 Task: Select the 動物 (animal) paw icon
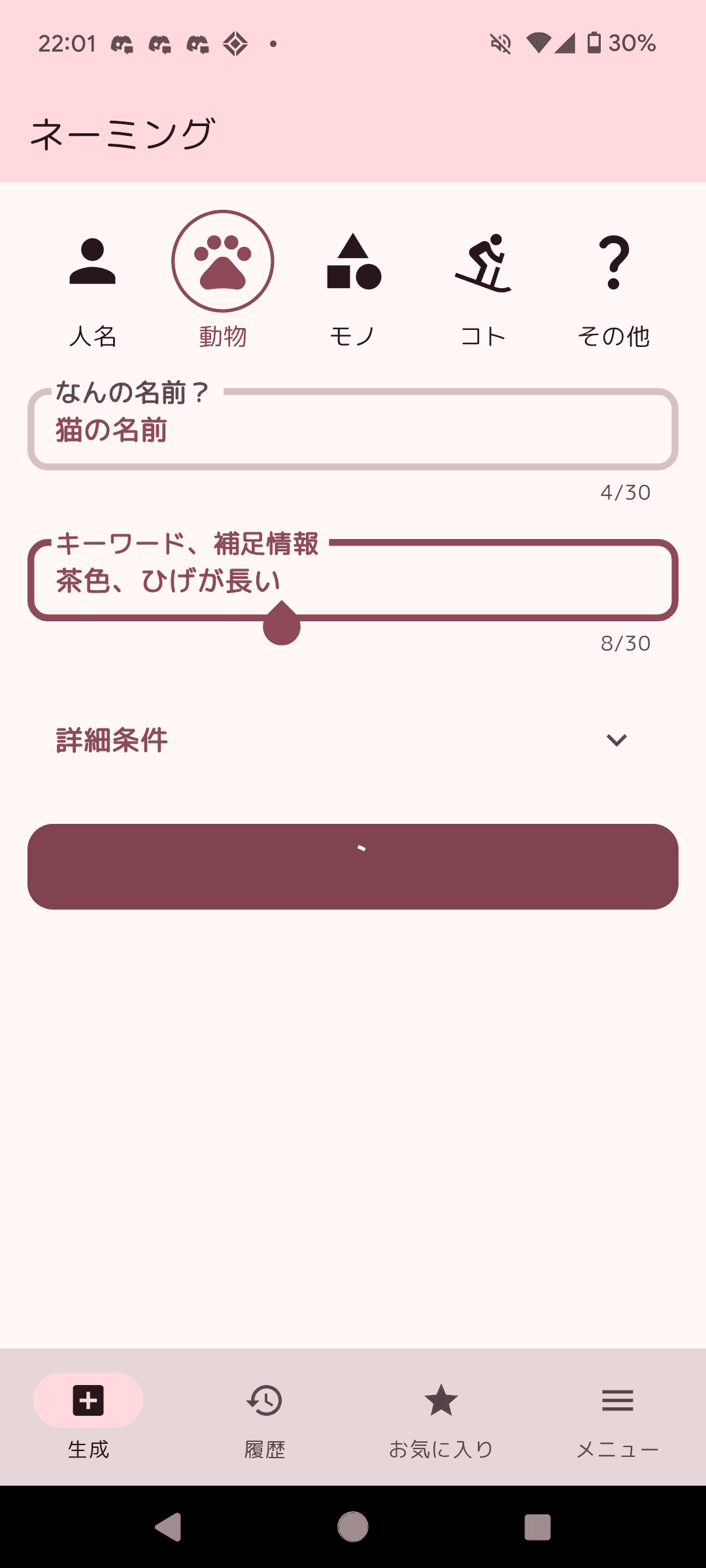(222, 261)
